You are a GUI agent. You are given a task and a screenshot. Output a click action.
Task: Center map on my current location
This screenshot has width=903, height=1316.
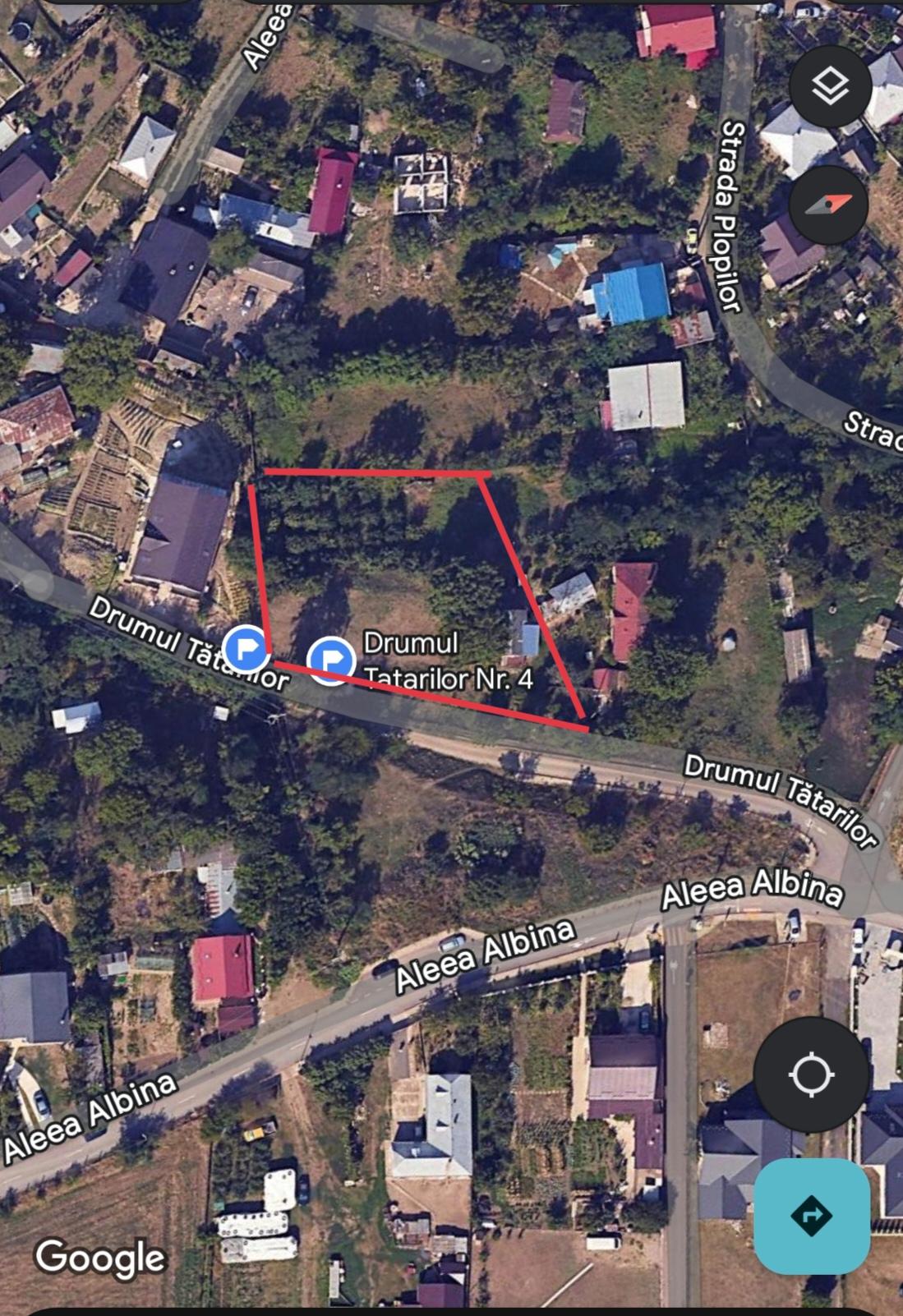click(x=811, y=1074)
